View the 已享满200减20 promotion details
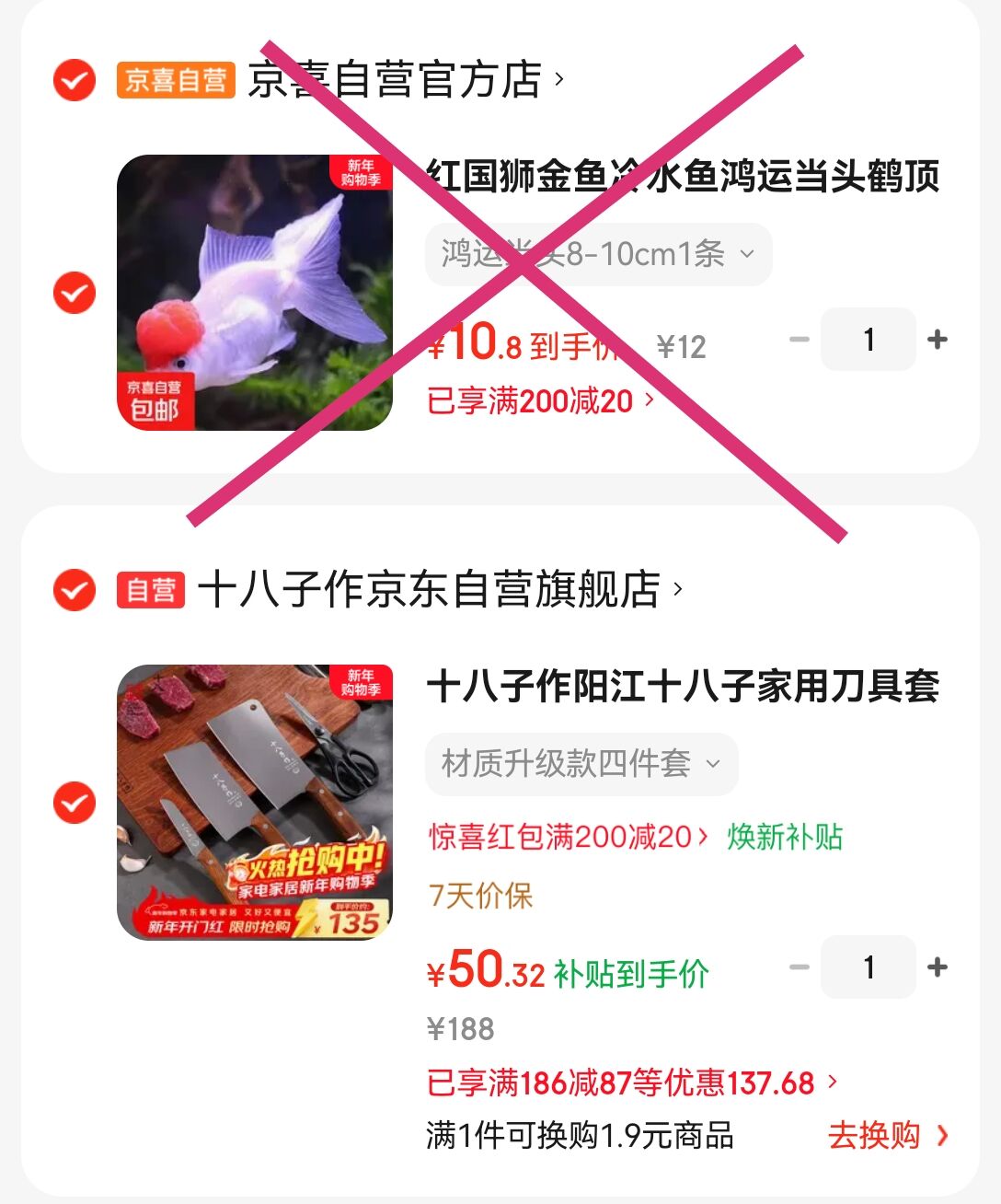Screen dimensions: 1001x1204 541,400
